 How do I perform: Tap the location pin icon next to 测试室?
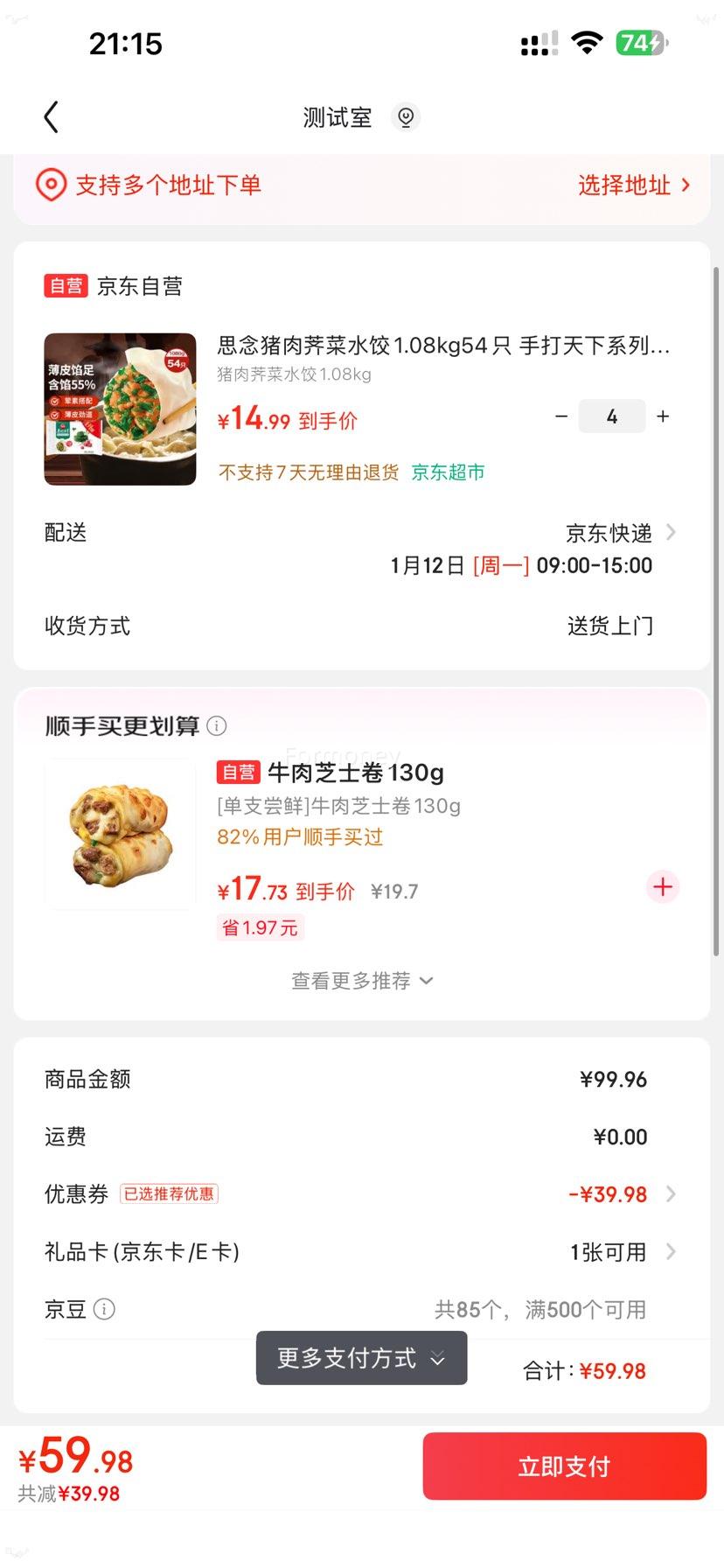point(405,116)
